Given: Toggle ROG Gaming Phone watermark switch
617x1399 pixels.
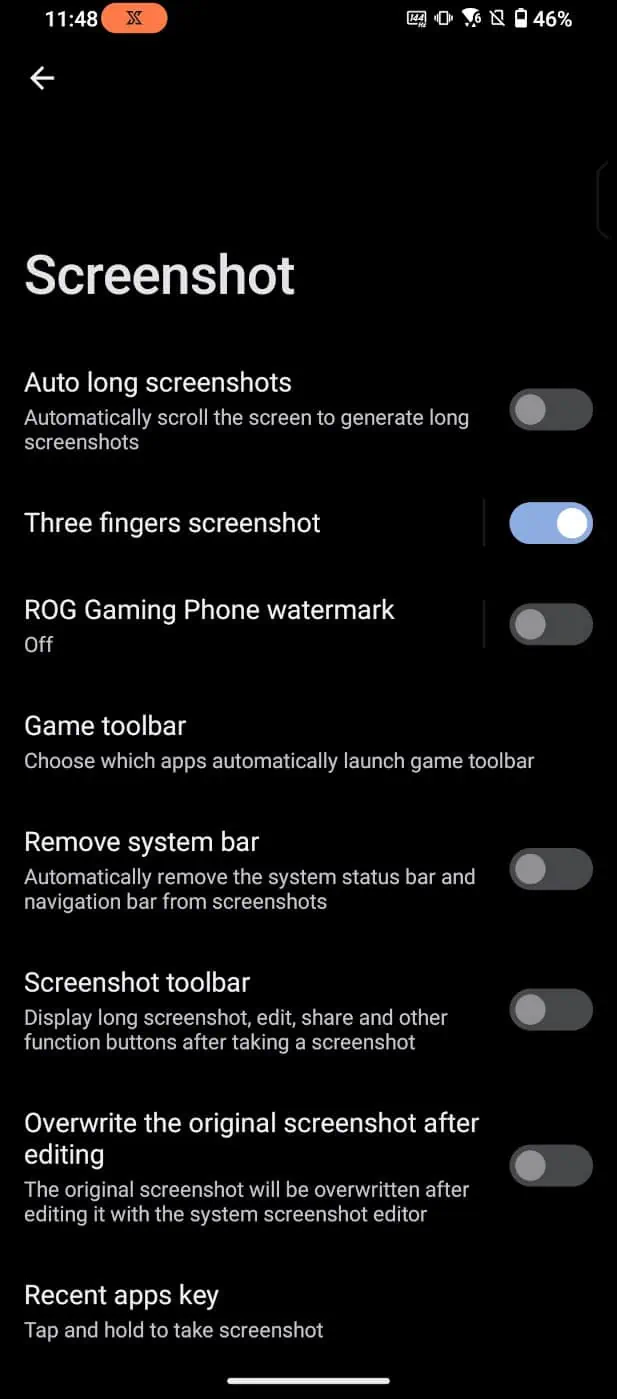Looking at the screenshot, I should point(550,625).
